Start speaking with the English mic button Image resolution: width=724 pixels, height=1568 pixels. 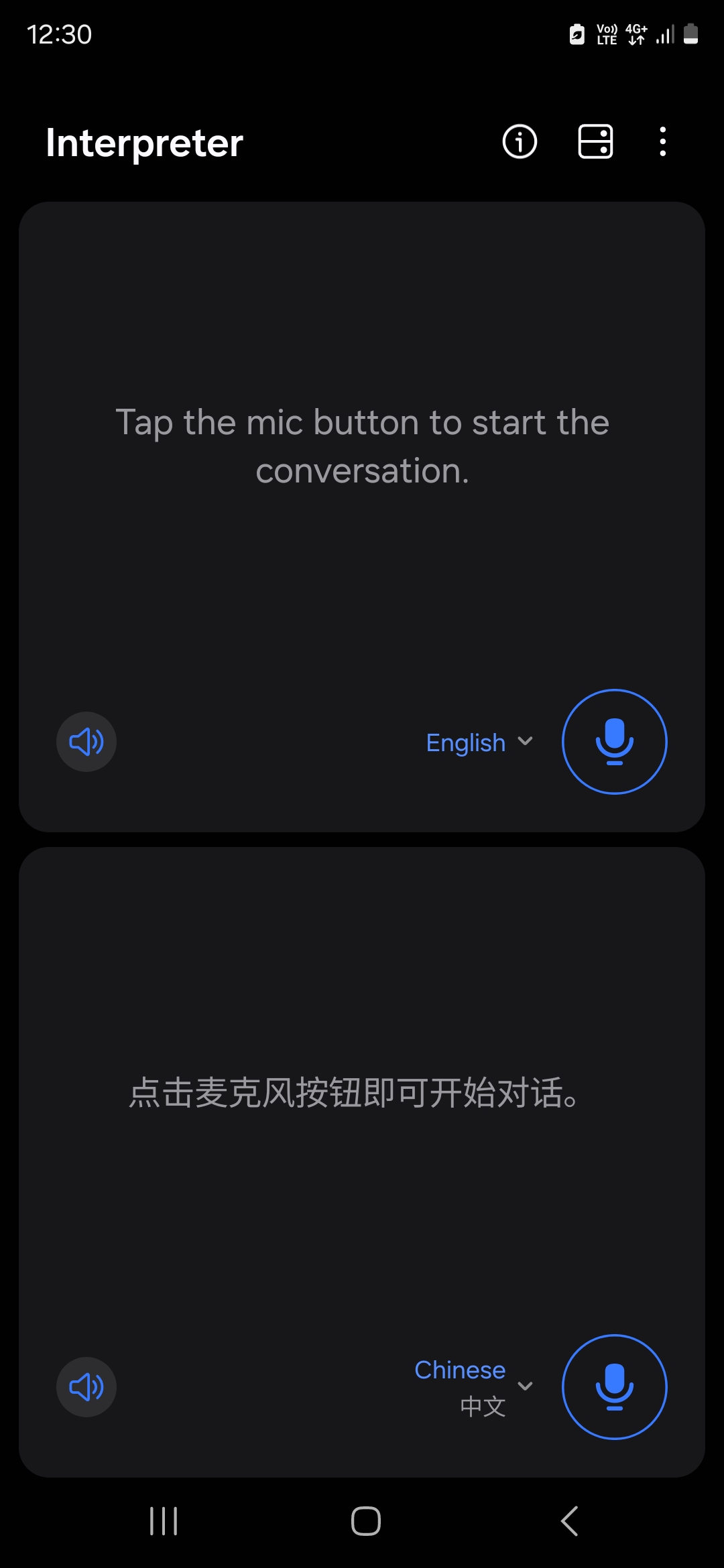click(614, 742)
